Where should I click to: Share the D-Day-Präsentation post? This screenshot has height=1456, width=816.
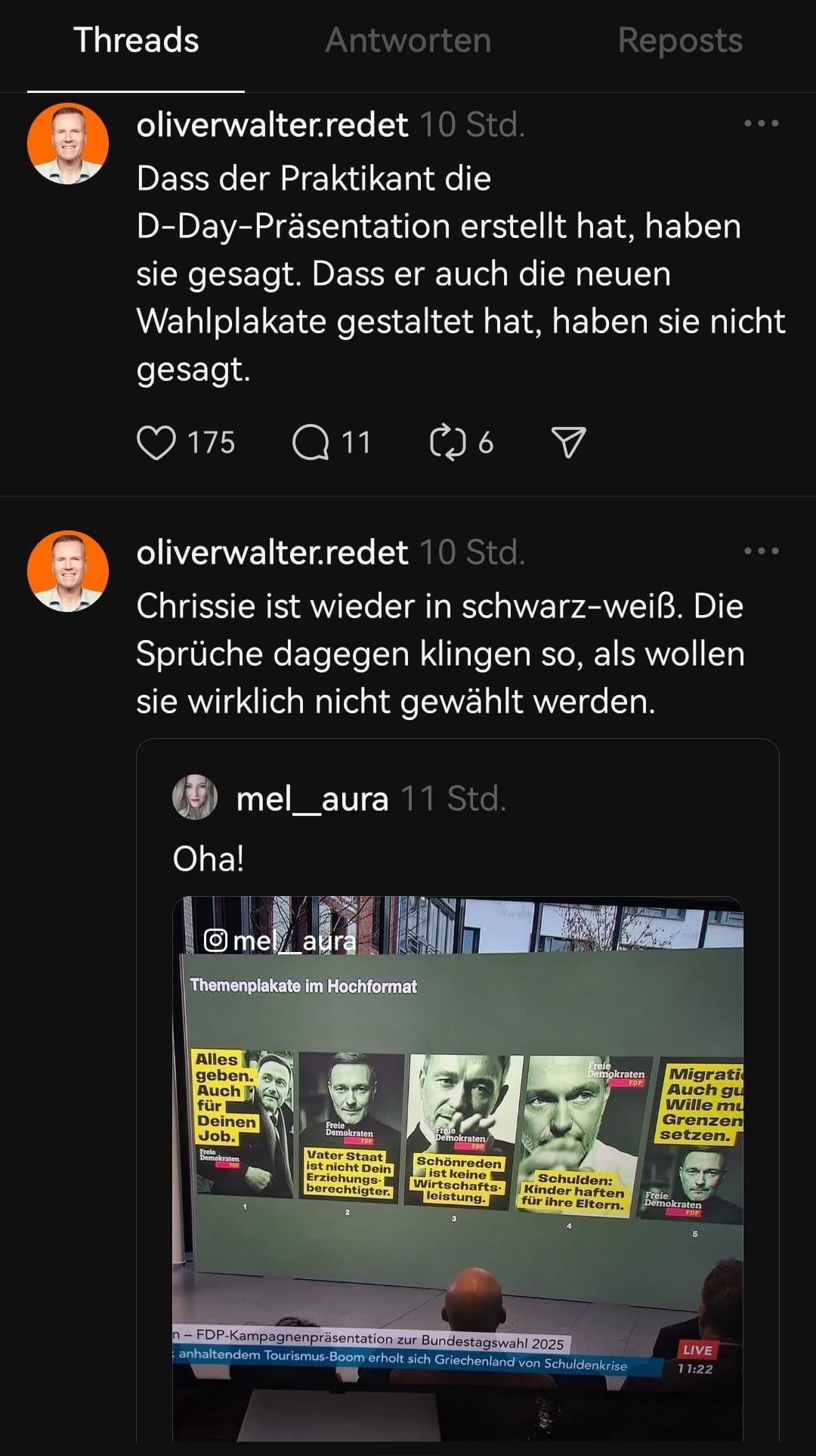coord(568,443)
